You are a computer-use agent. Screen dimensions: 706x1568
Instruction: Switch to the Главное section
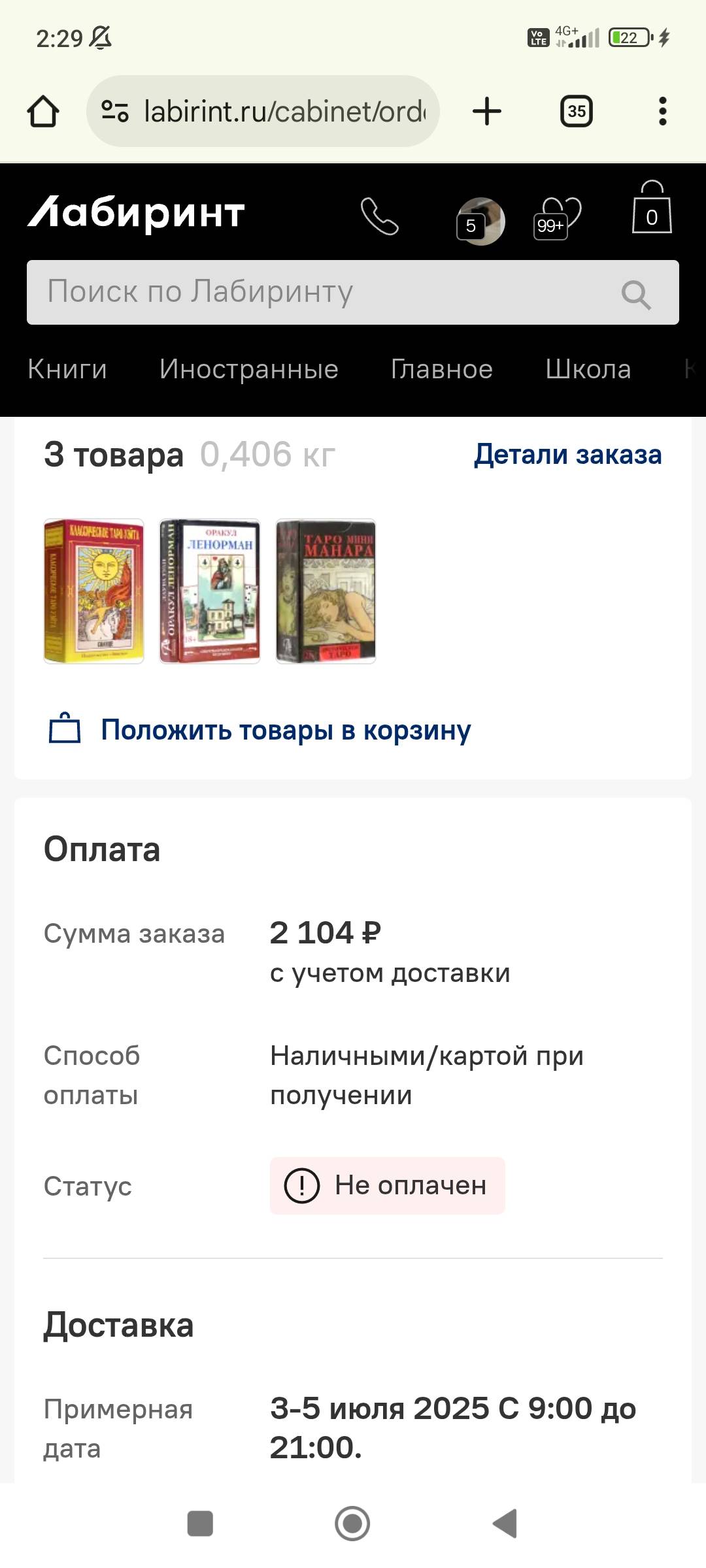click(x=442, y=369)
